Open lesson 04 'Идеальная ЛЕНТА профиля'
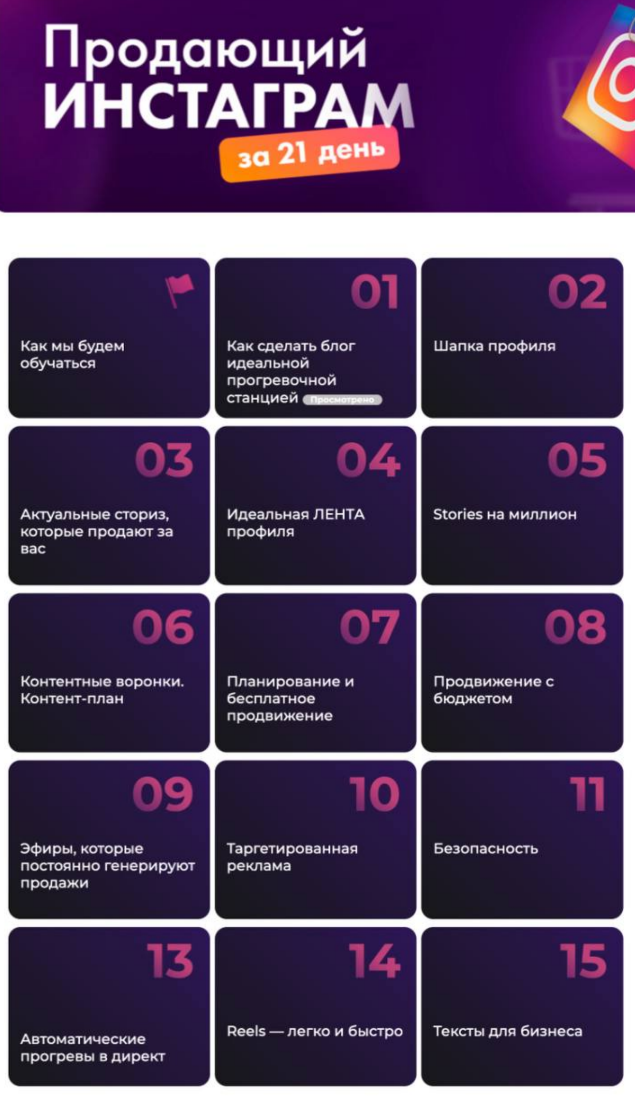 (315, 506)
